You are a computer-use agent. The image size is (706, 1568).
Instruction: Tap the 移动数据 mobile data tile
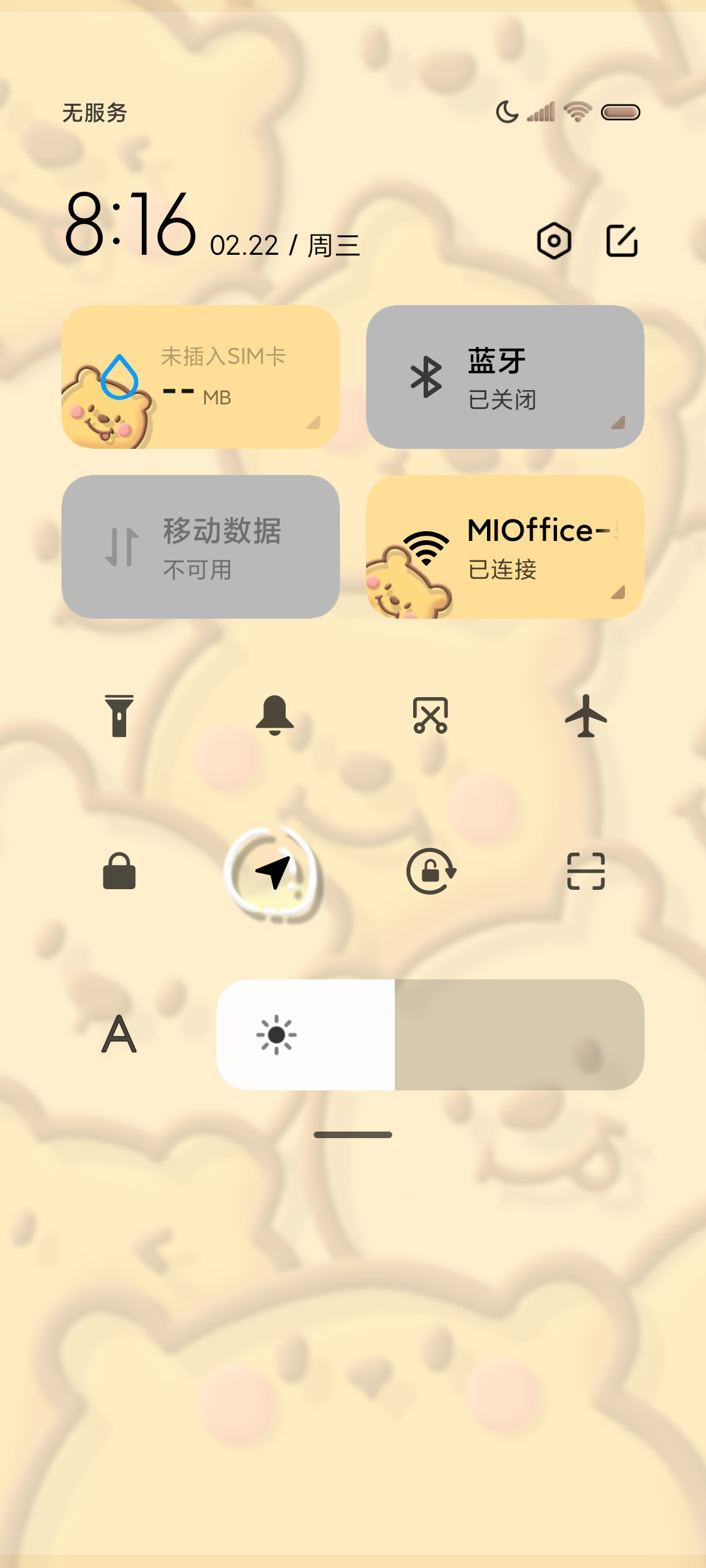coord(201,547)
